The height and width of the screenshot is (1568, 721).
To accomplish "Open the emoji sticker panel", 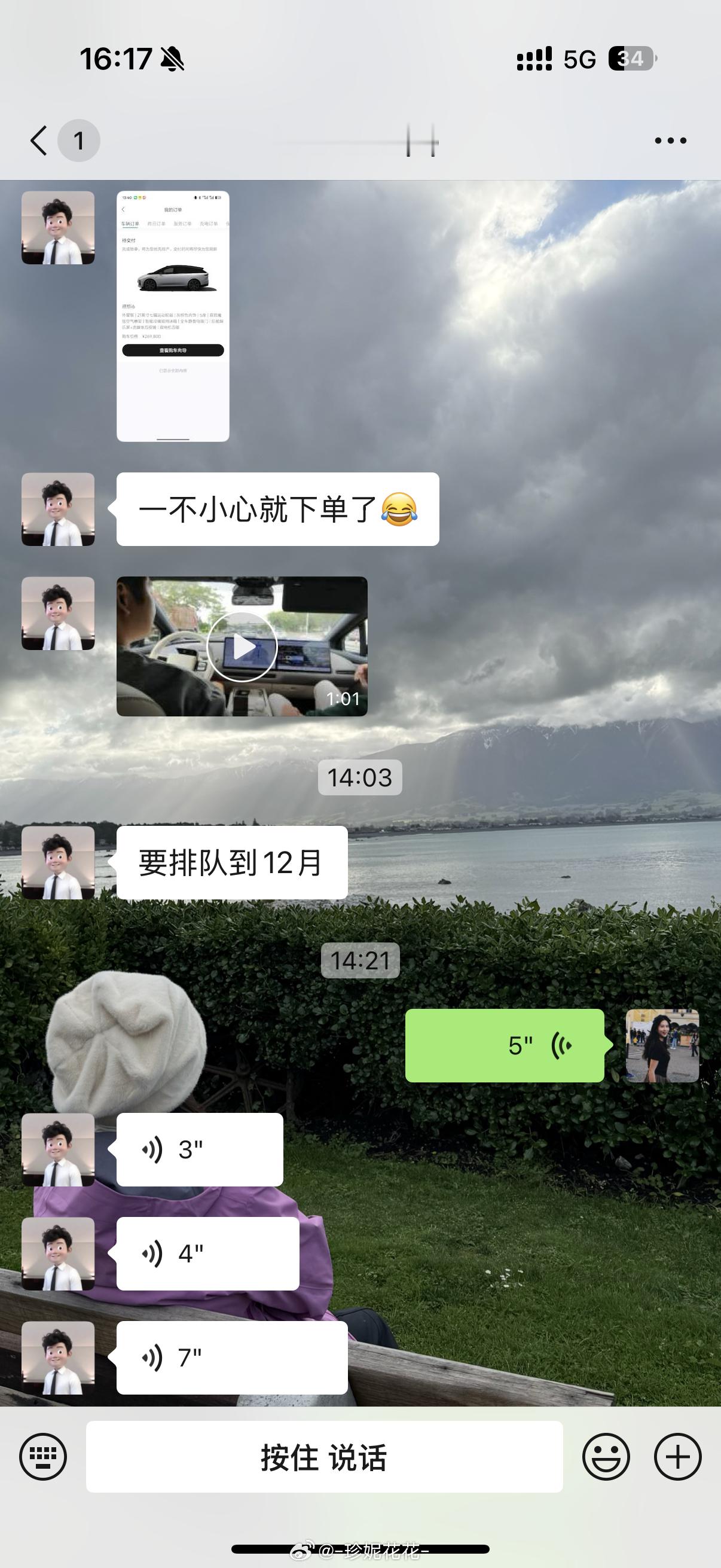I will click(x=606, y=1457).
